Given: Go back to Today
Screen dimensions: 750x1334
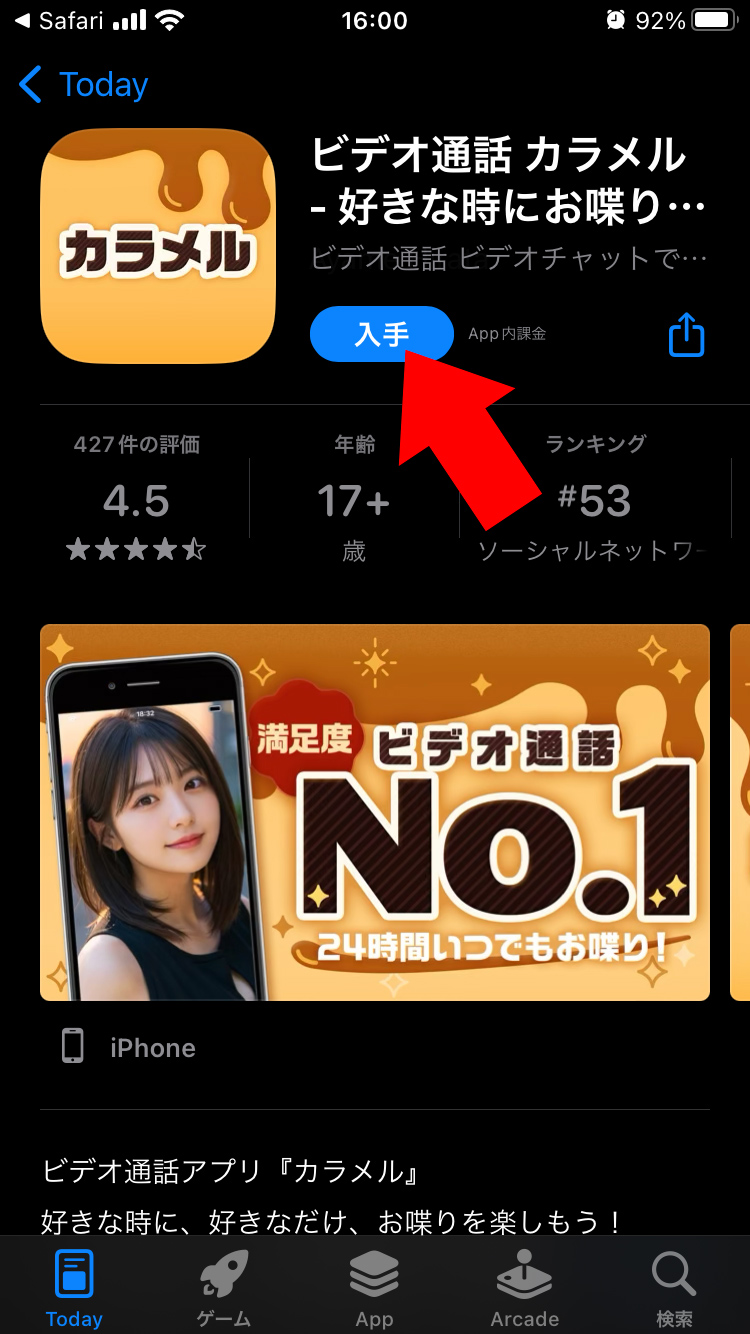Looking at the screenshot, I should coord(84,85).
